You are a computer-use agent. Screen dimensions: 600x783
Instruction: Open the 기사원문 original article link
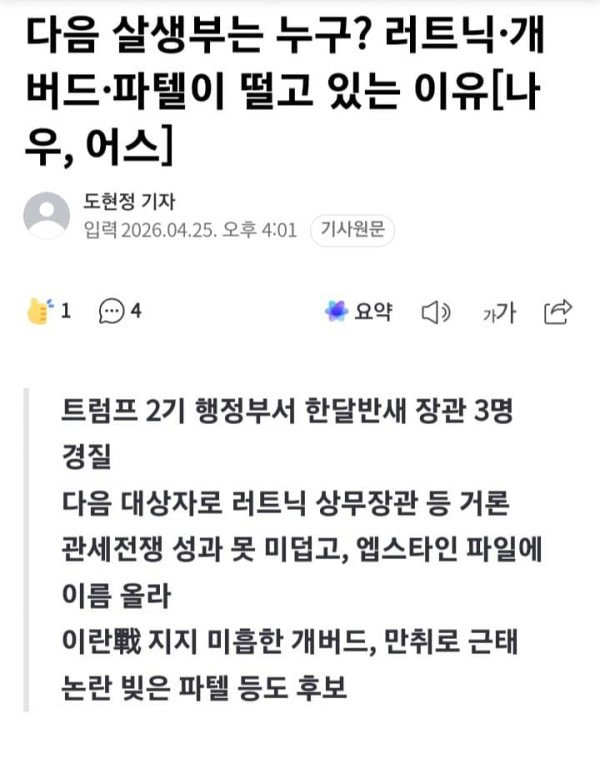[352, 231]
